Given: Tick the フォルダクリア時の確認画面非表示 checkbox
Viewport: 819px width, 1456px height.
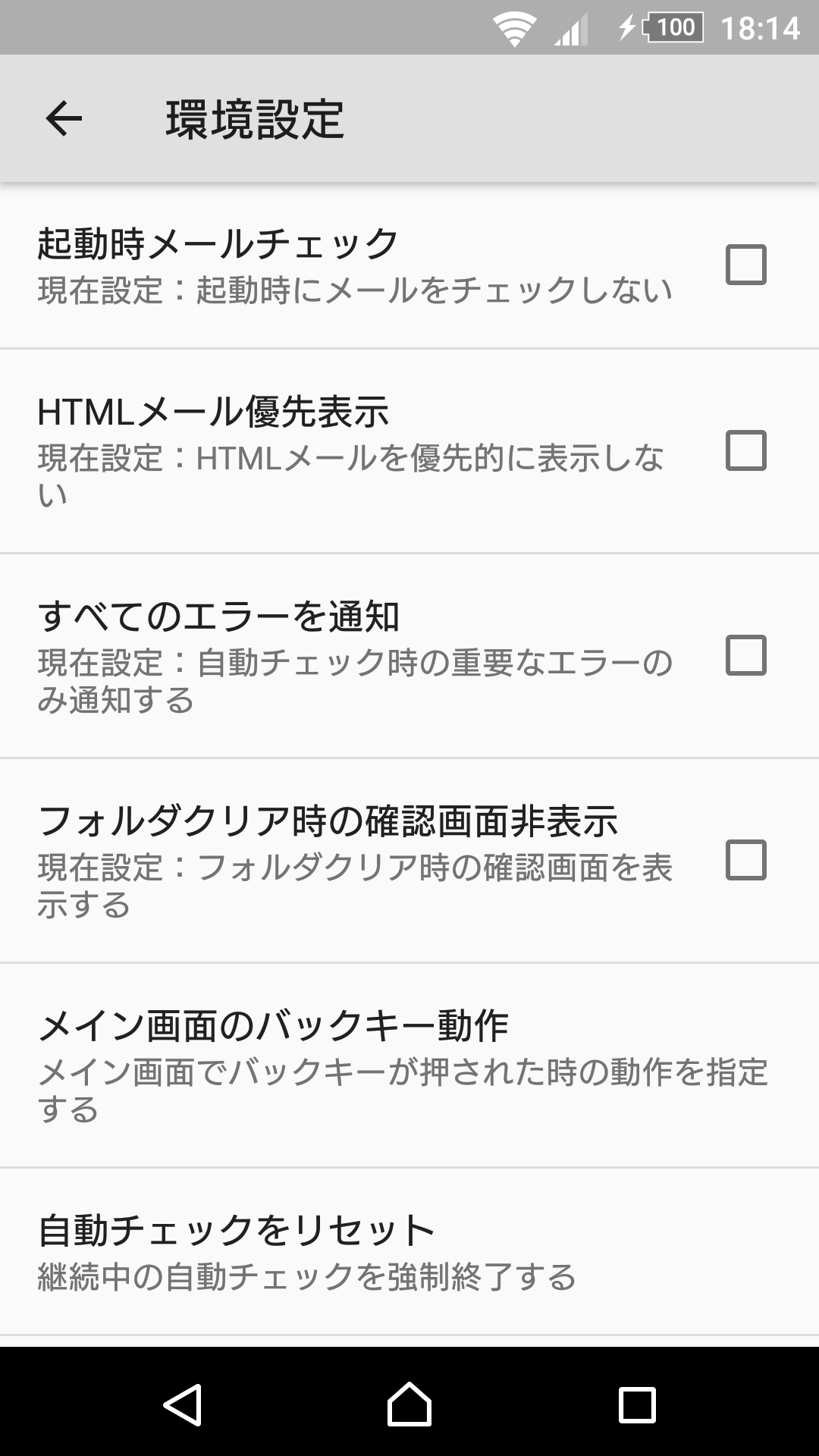Looking at the screenshot, I should click(x=745, y=860).
